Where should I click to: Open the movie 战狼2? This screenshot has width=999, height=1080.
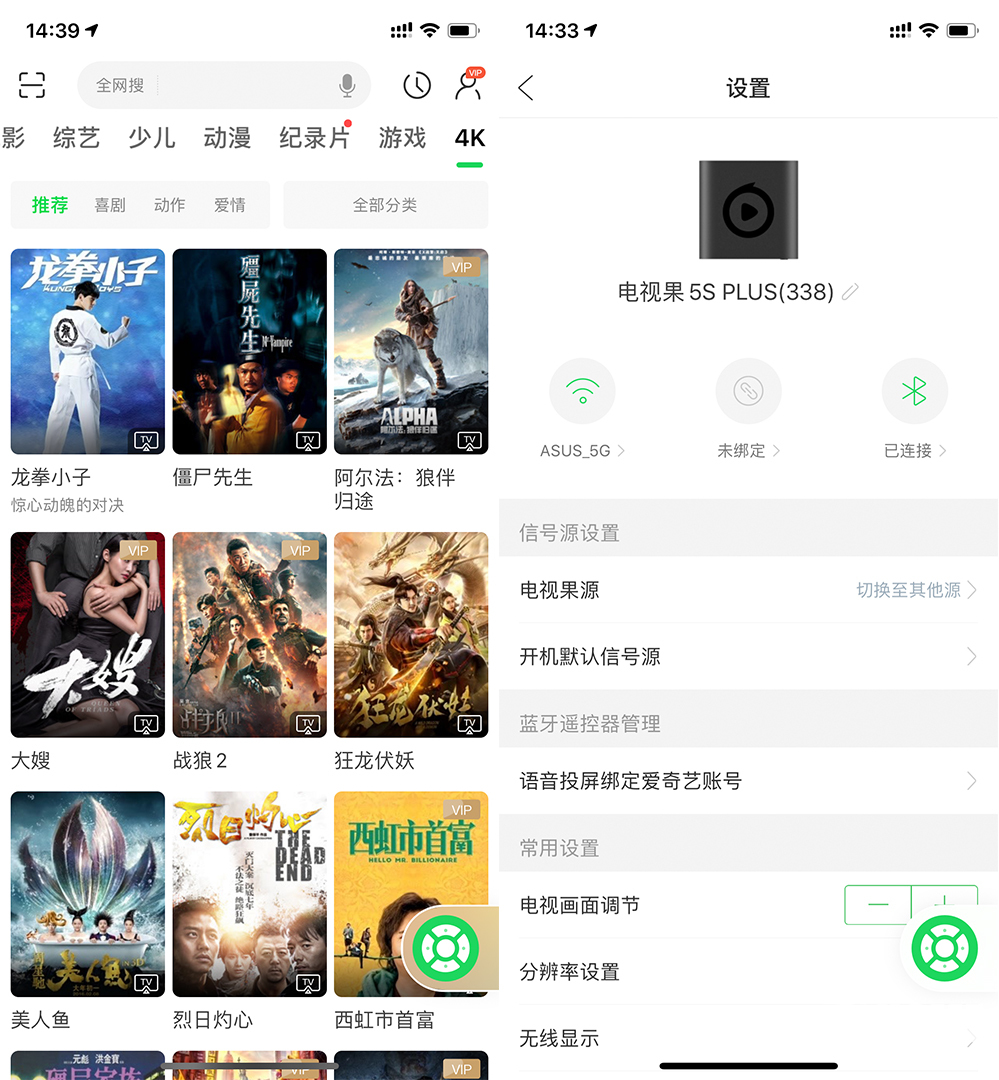click(249, 635)
